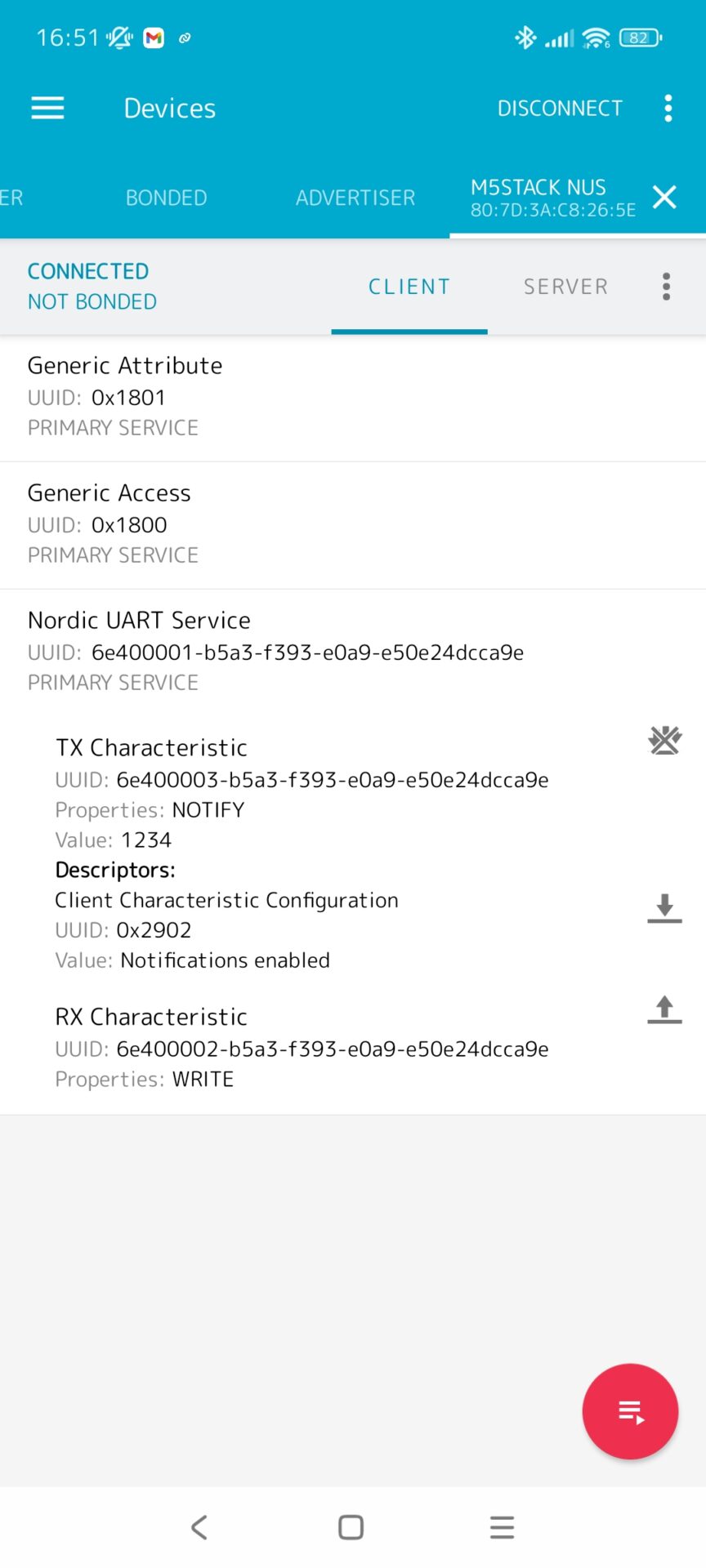Close the M5STACK NUS tab

(664, 197)
